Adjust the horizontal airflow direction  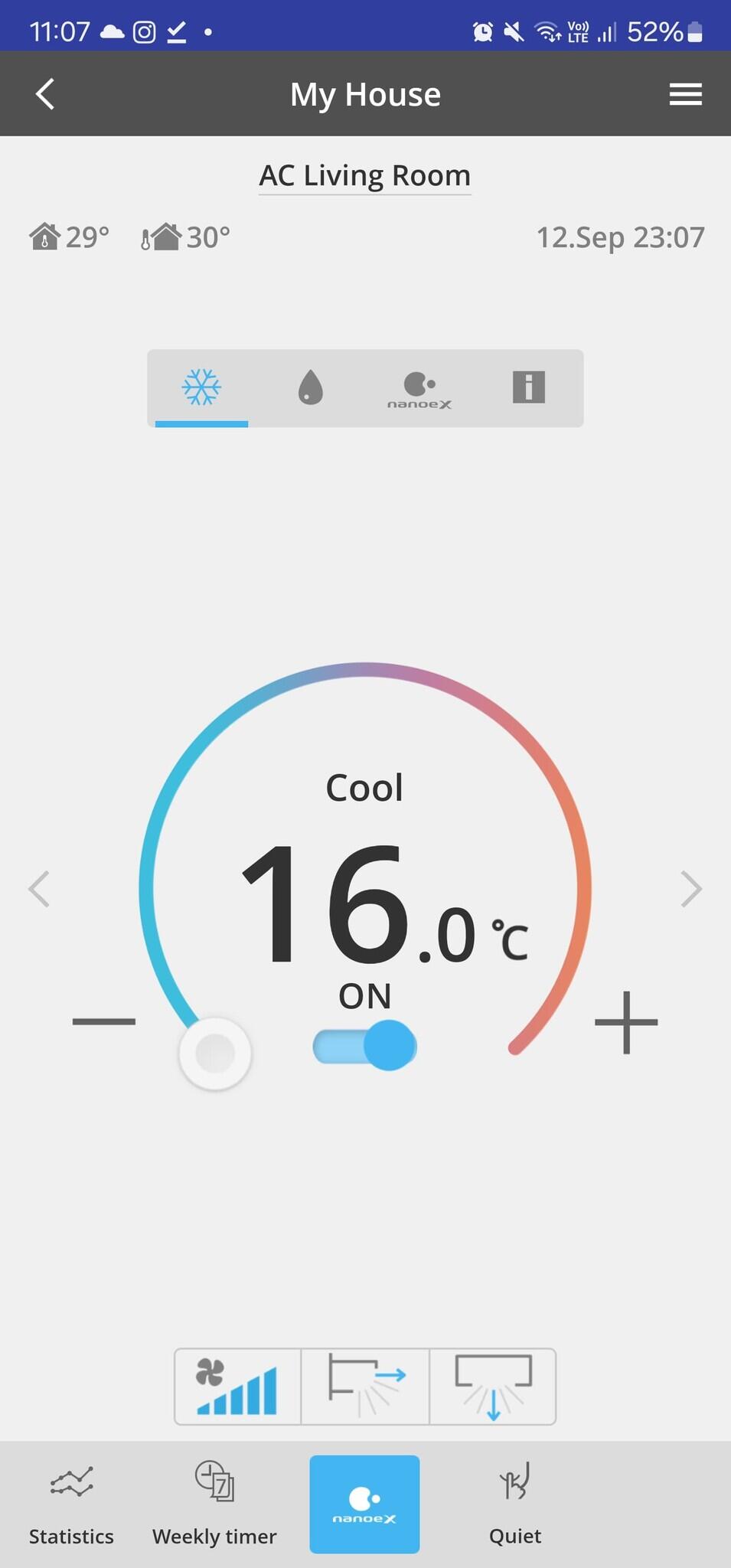pos(365,1387)
